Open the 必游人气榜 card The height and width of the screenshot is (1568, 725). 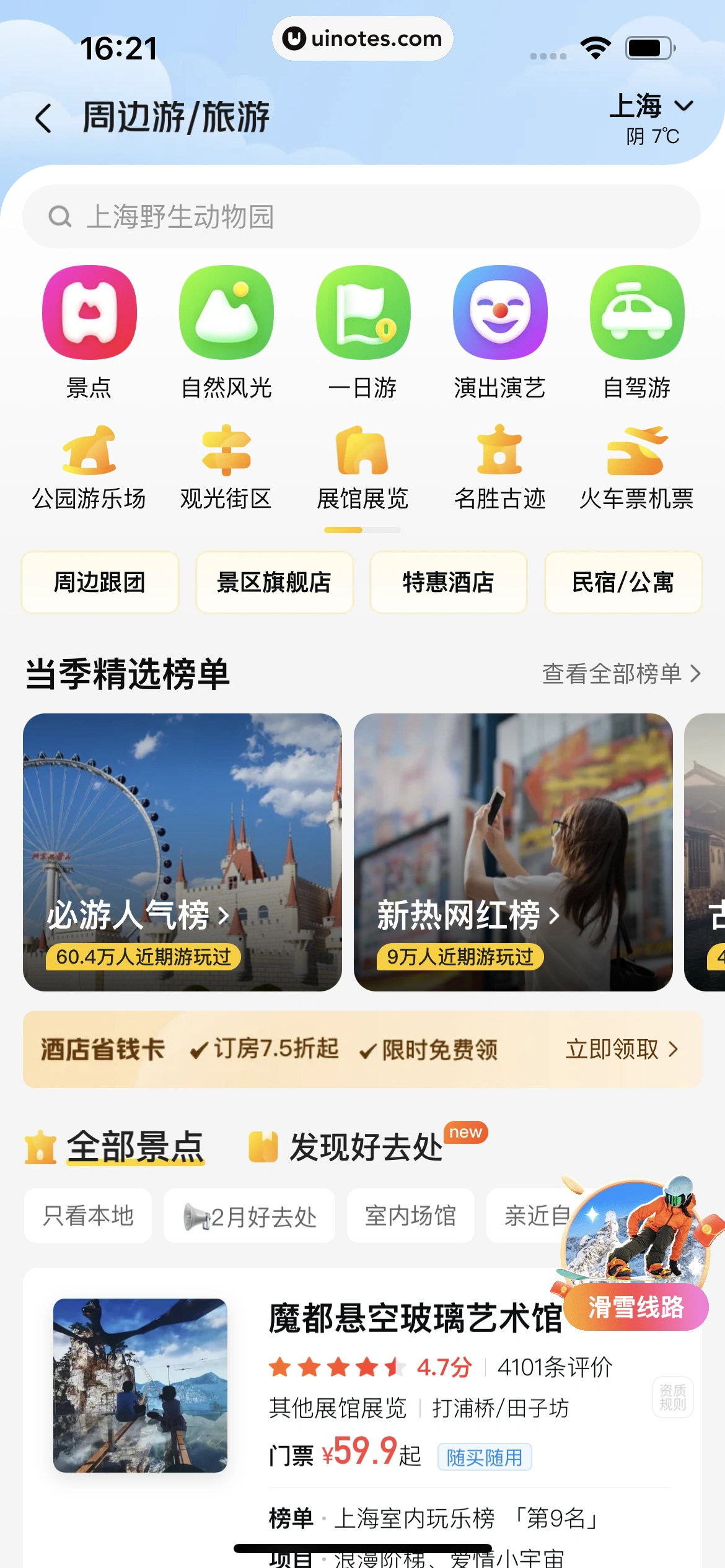tap(182, 852)
